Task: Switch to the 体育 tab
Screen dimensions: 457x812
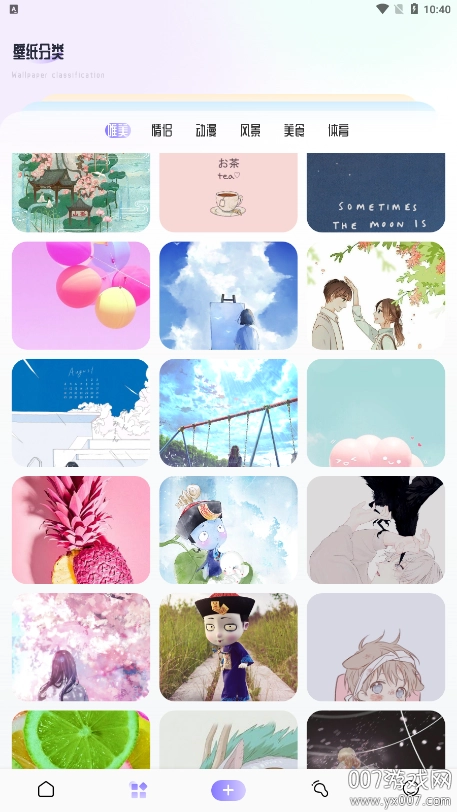Action: click(338, 130)
